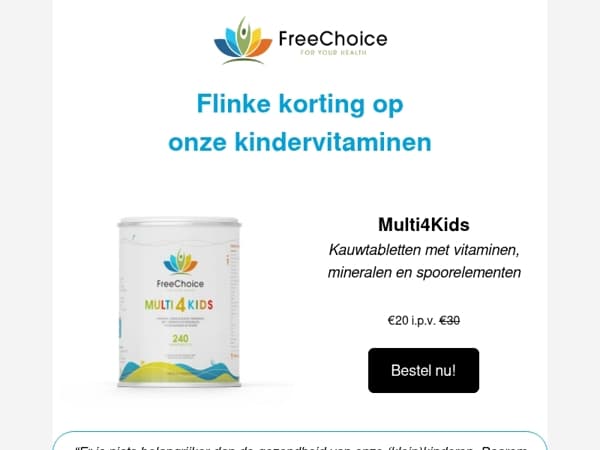Tap the Bestel nu! button
This screenshot has height=450, width=600.
(423, 370)
